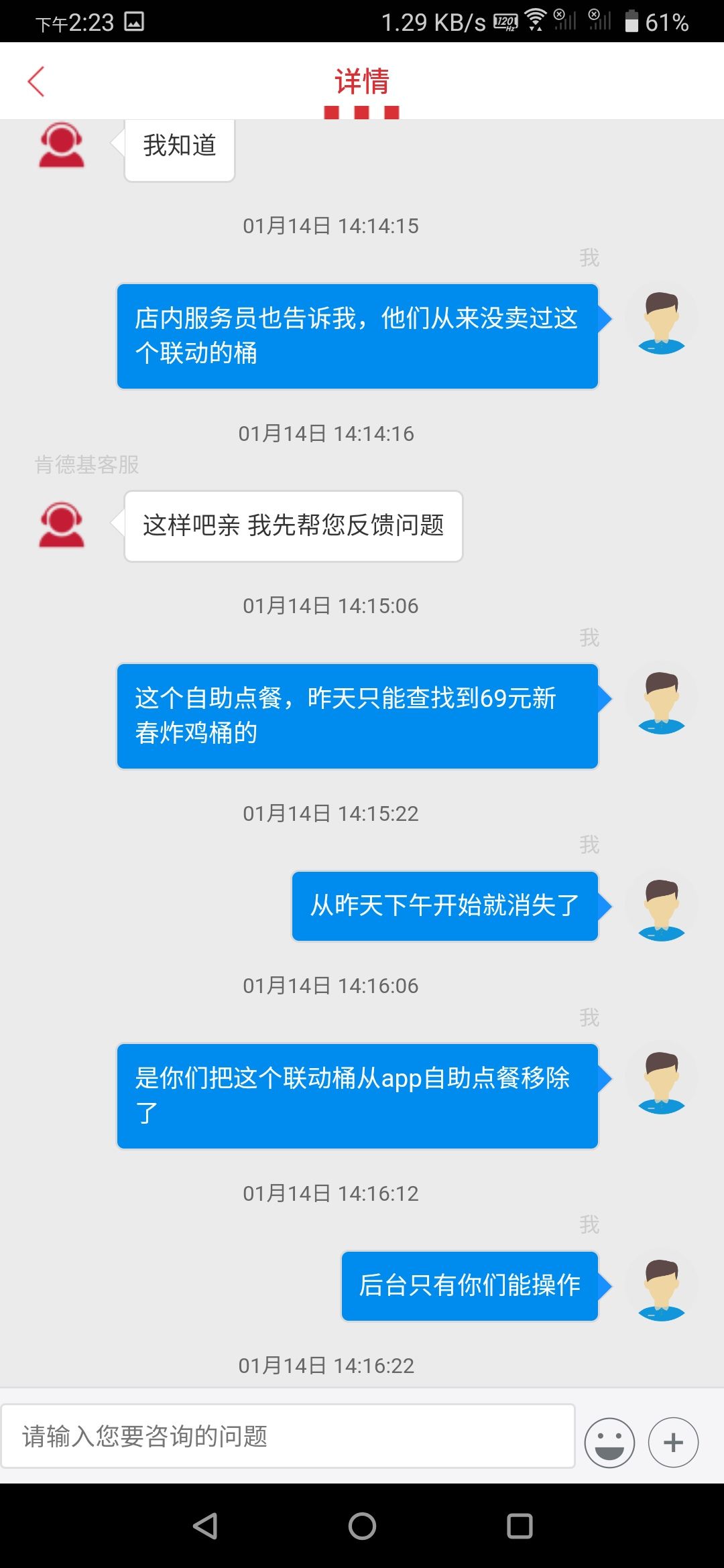The width and height of the screenshot is (724, 1568).
Task: Tap the timestamp '01月14日 14:15:22'
Action: click(330, 813)
